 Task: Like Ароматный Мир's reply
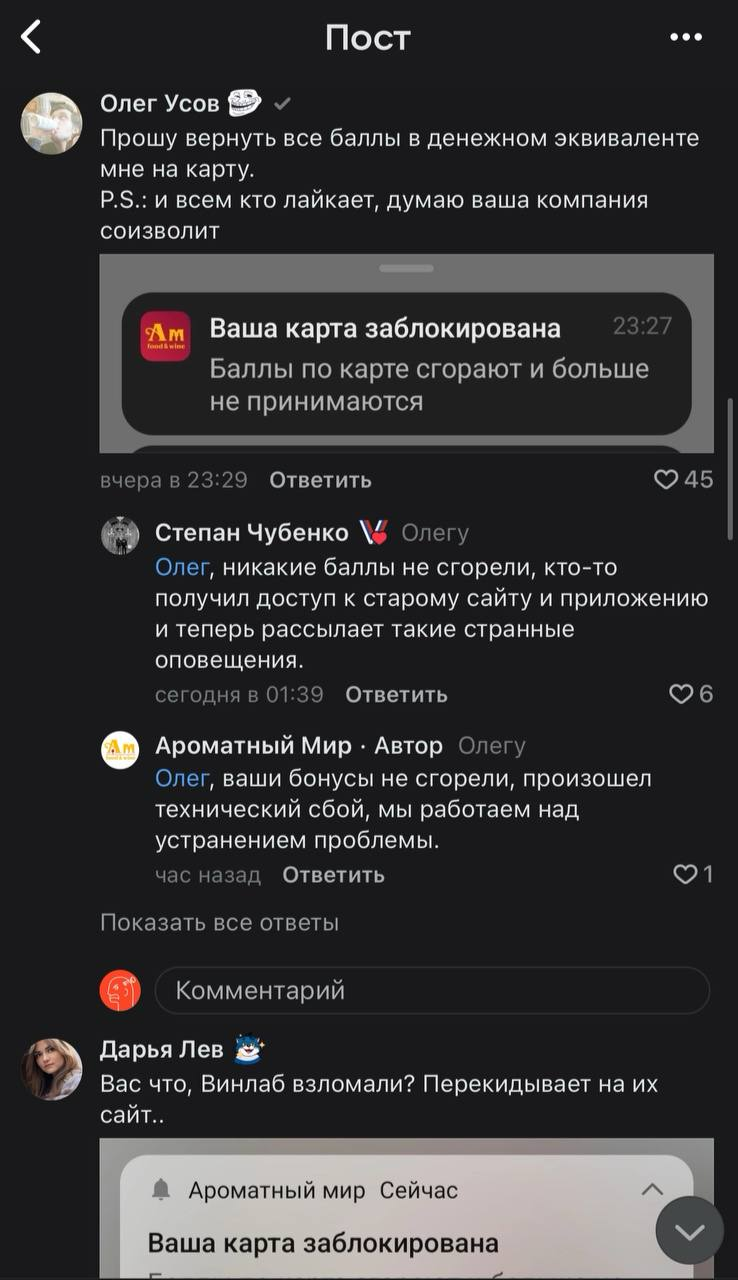[693, 875]
